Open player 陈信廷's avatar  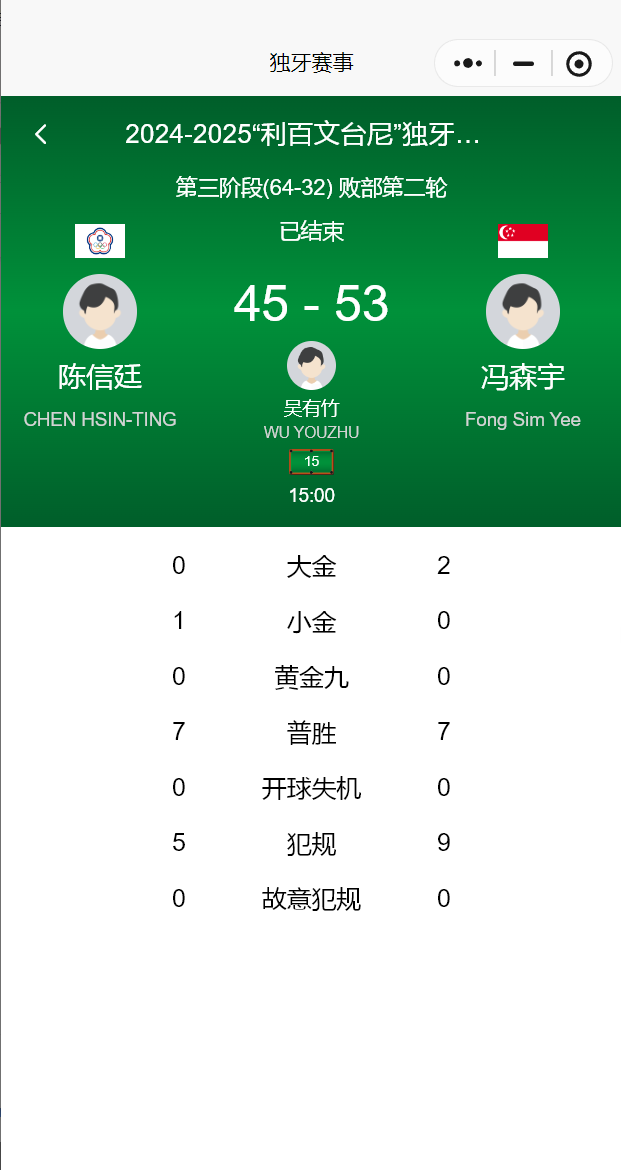[100, 311]
